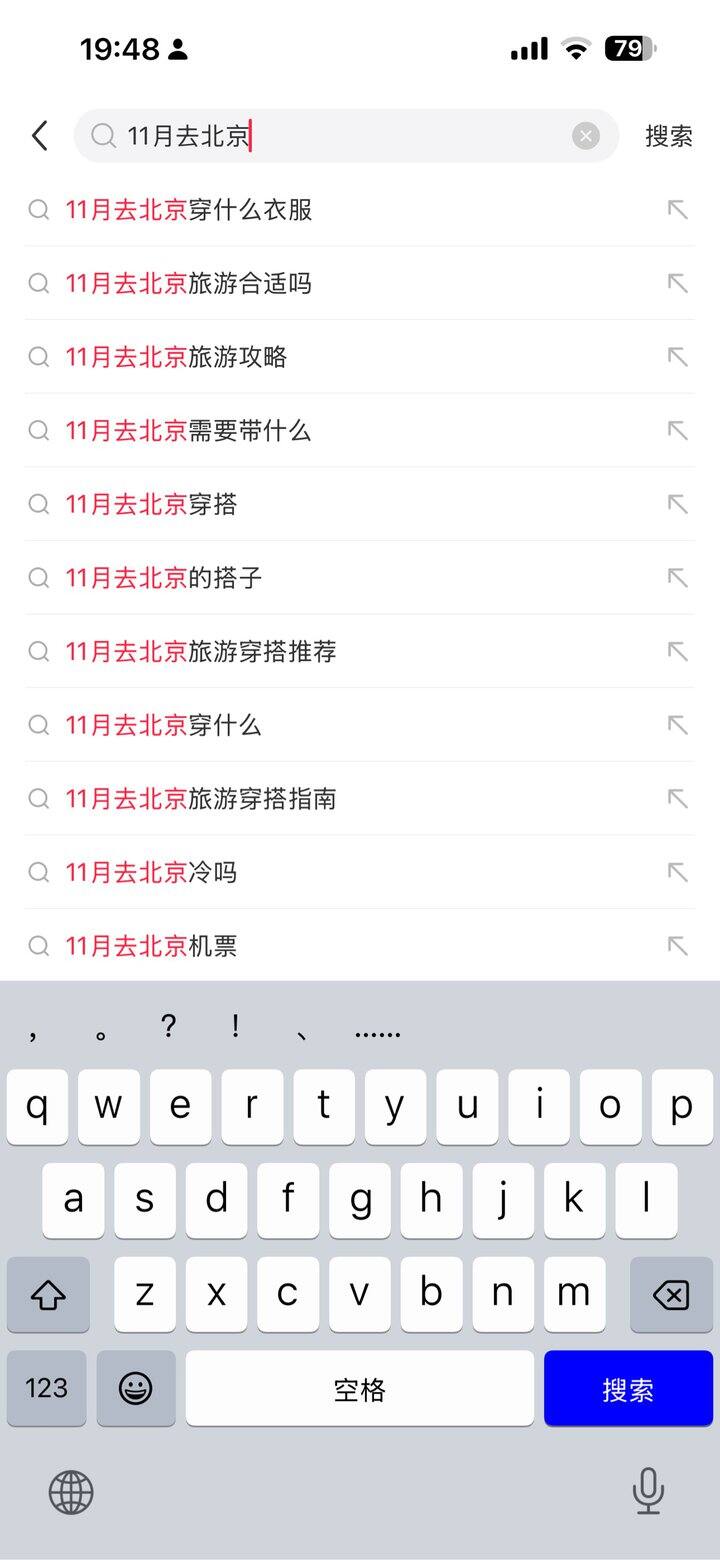Tap the Shift key on the keyboard
The width and height of the screenshot is (720, 1560).
47,1294
